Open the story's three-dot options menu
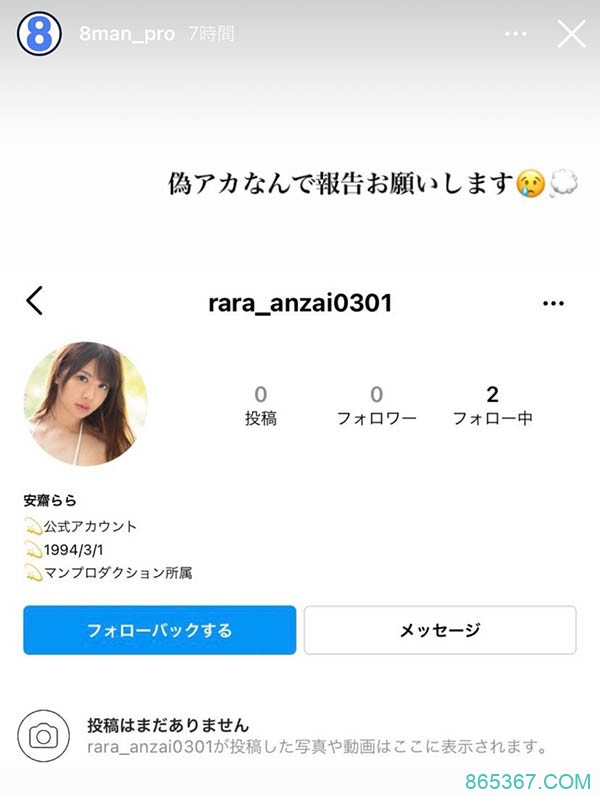 (x=515, y=34)
